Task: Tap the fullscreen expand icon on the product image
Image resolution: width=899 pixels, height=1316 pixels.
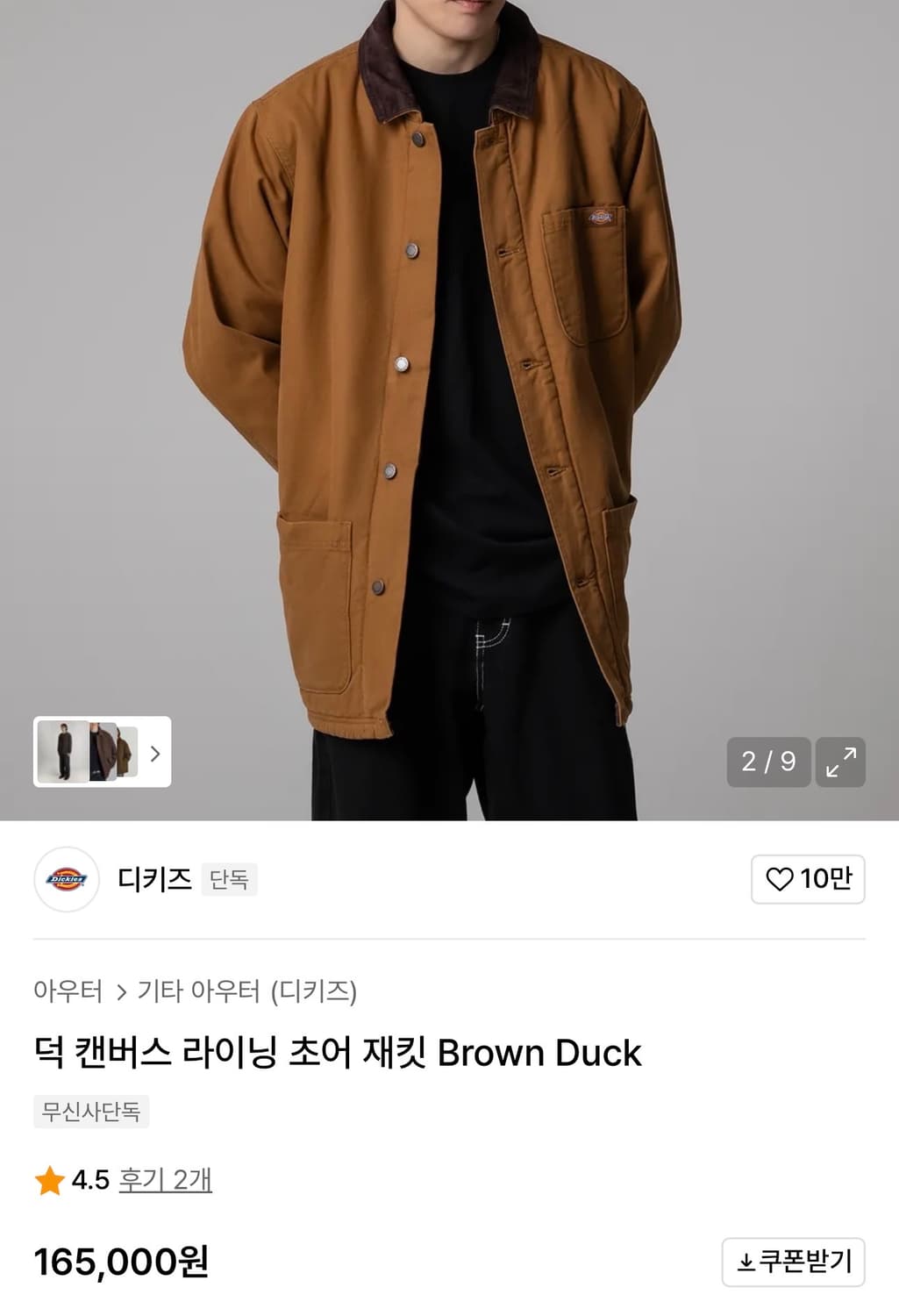Action: pos(842,762)
